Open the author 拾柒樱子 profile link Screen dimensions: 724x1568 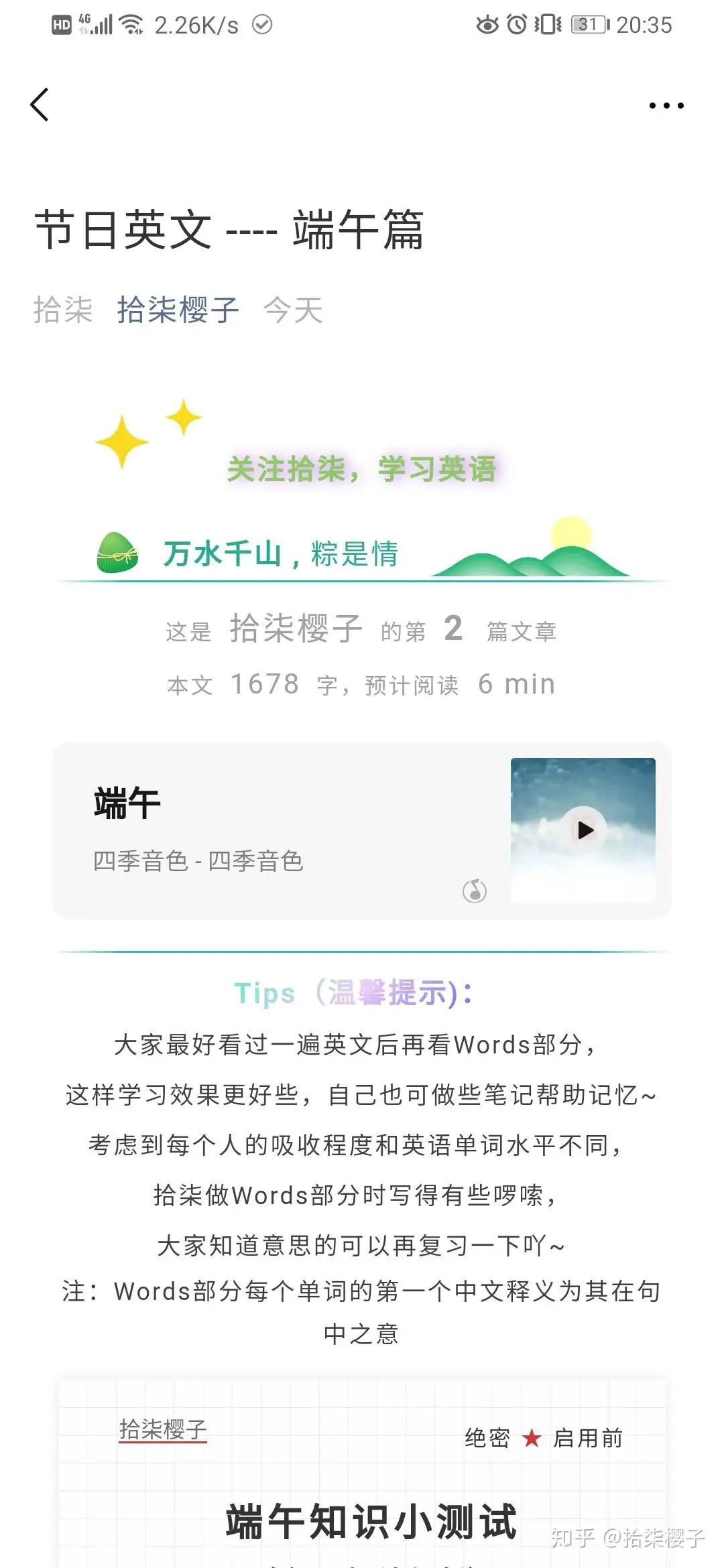178,310
